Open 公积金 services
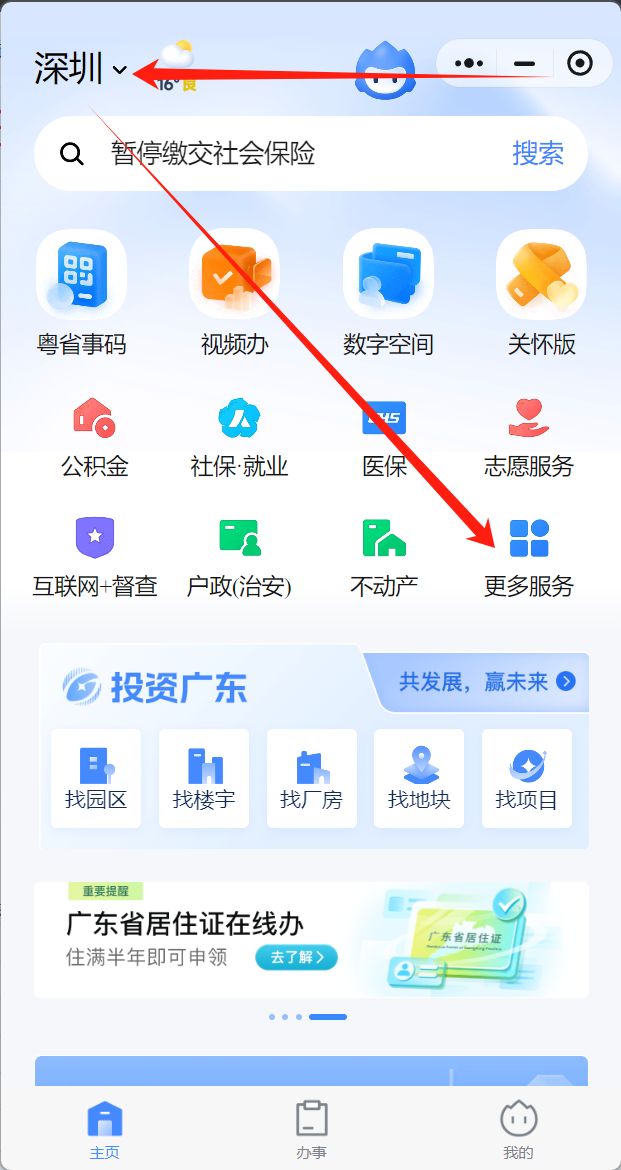Image resolution: width=621 pixels, height=1170 pixels. click(x=94, y=437)
